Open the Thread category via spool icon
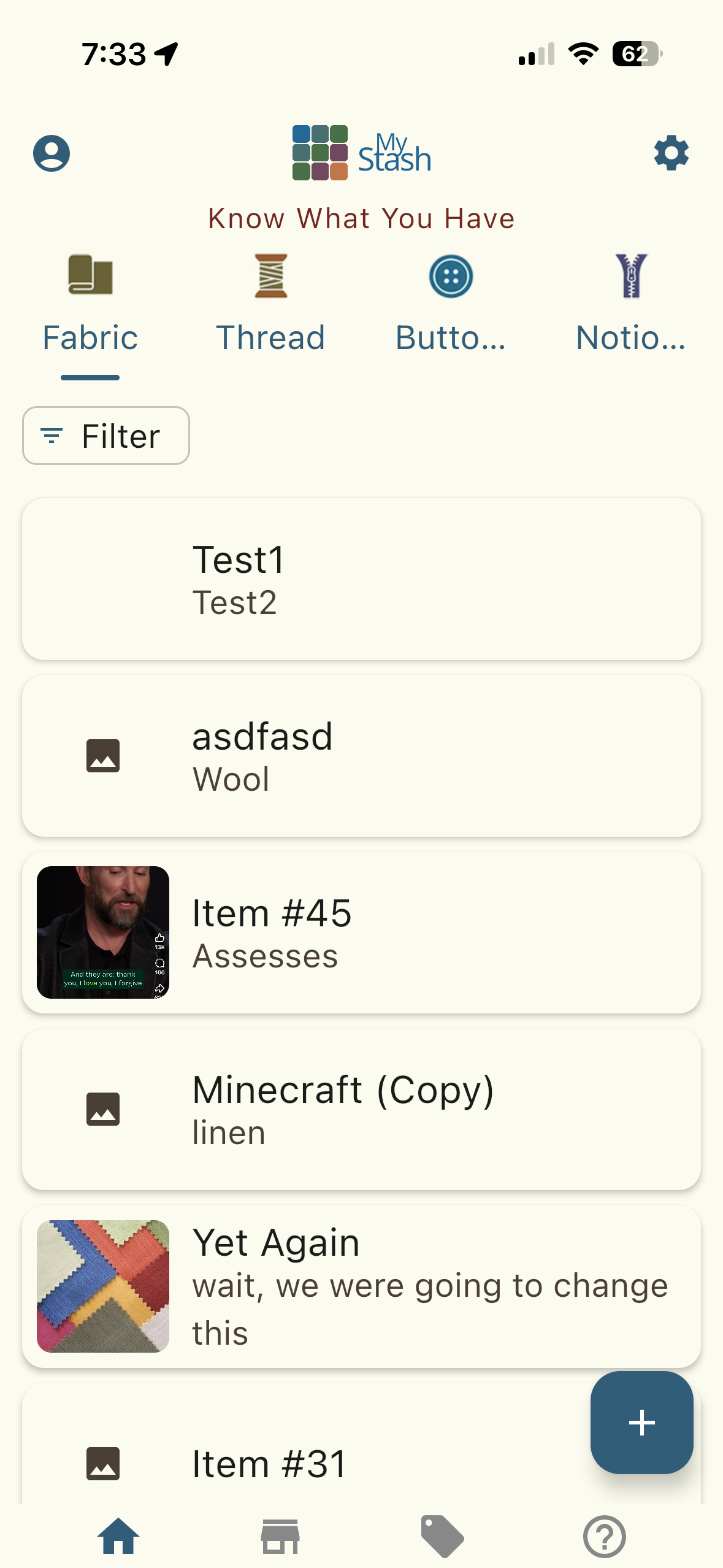The image size is (723, 1568). coord(270,276)
